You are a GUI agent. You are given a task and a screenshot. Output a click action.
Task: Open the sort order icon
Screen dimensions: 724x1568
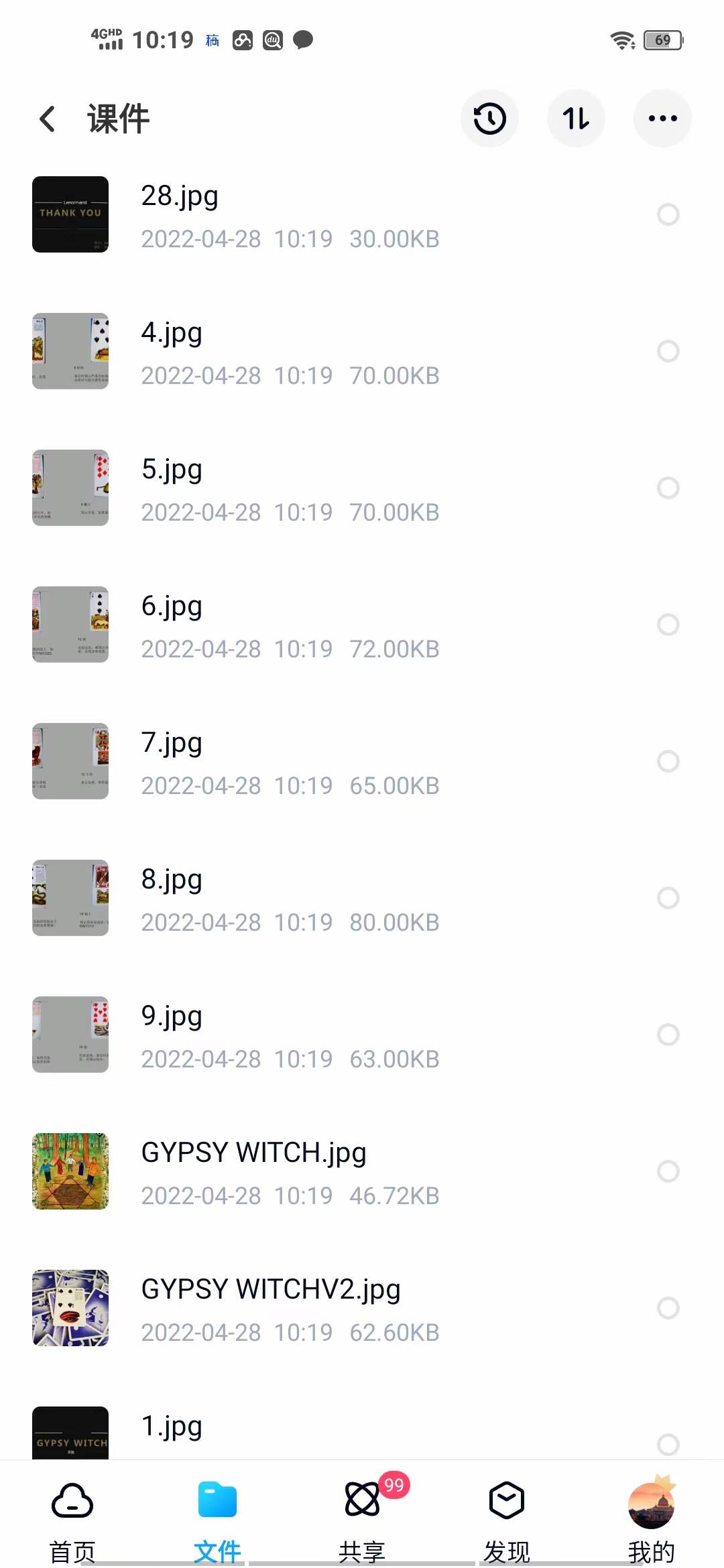576,118
